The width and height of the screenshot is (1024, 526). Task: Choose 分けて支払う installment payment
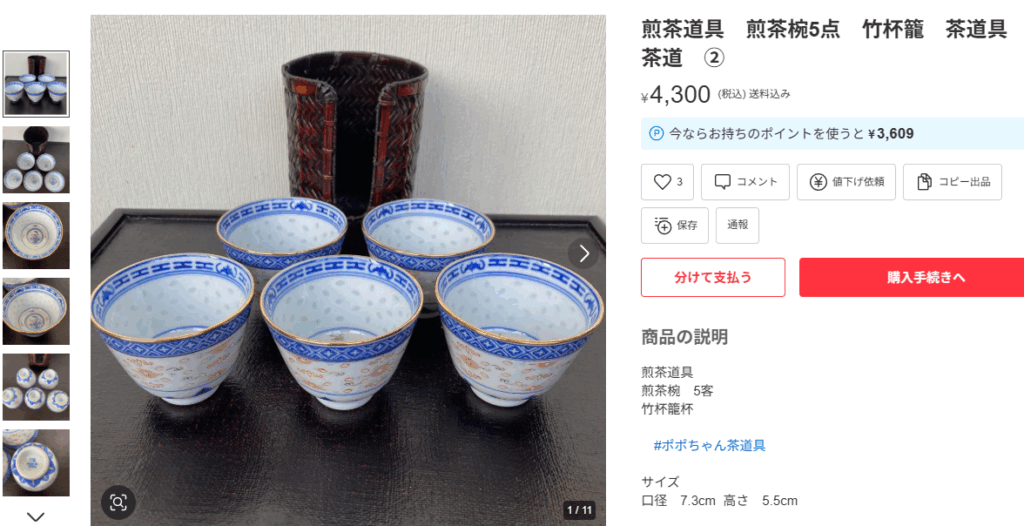712,277
